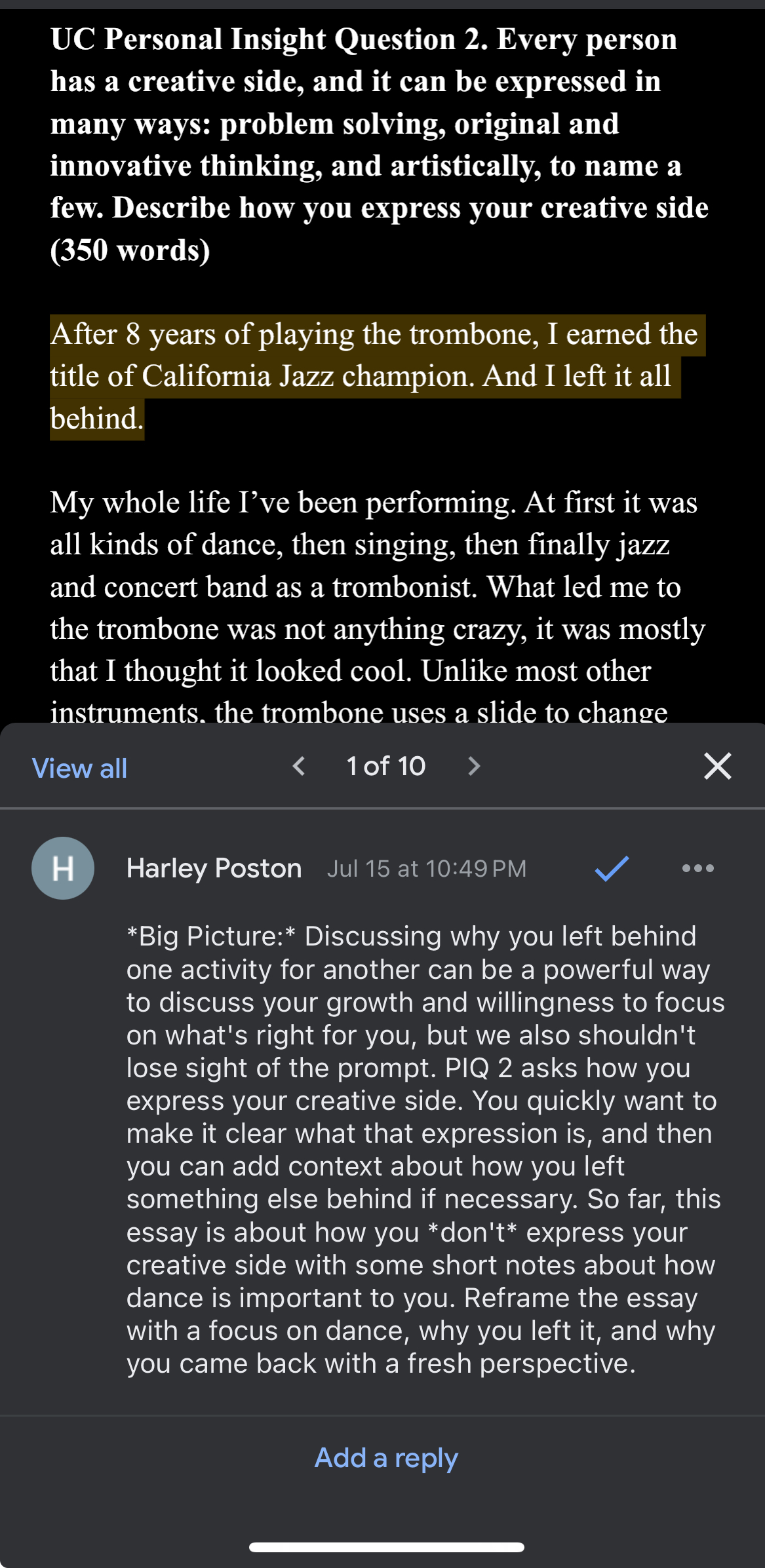765x1568 pixels.
Task: Tap the highlighted trombone sentence in the document
Action: 378,377
